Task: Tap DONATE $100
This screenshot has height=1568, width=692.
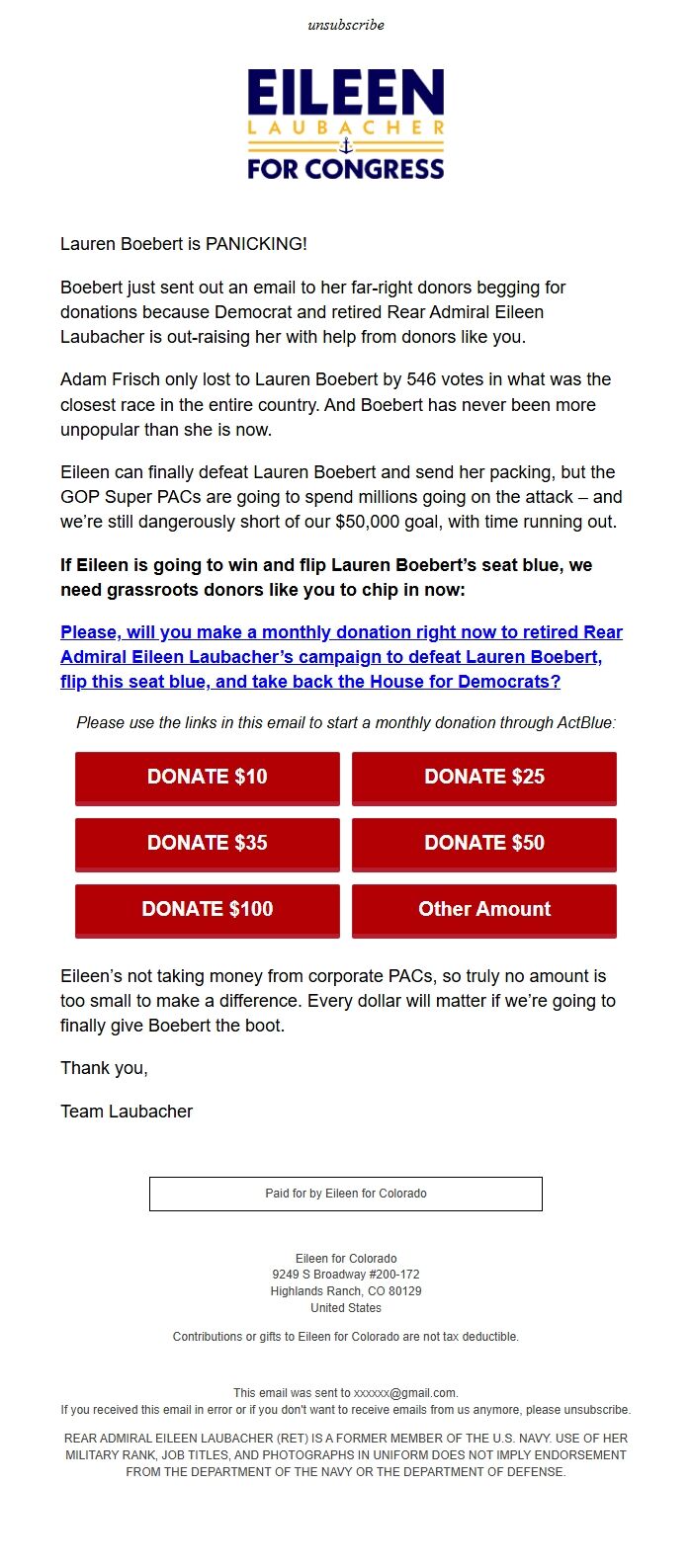Action: click(208, 910)
